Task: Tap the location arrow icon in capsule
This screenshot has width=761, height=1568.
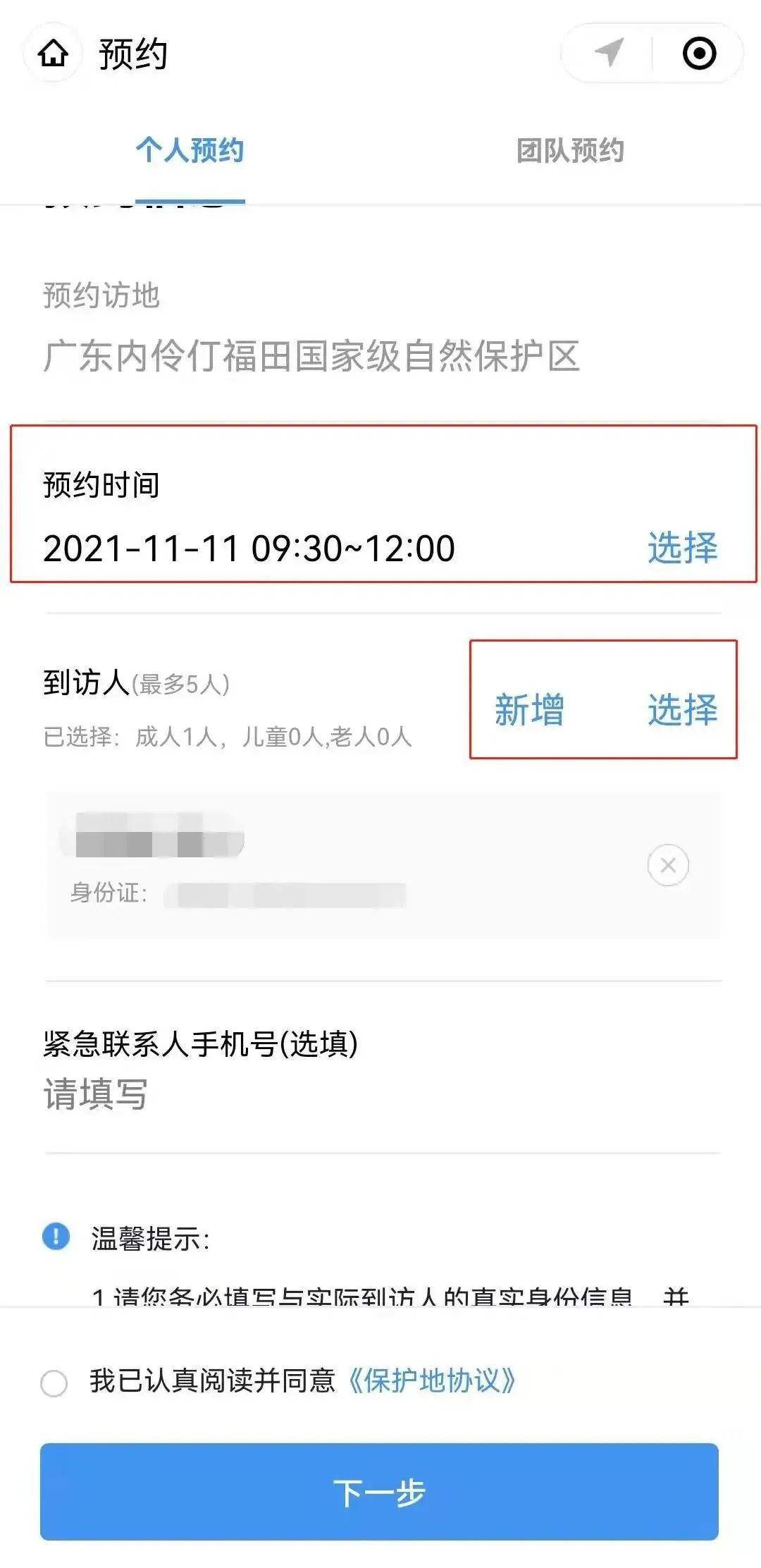Action: pos(609,53)
